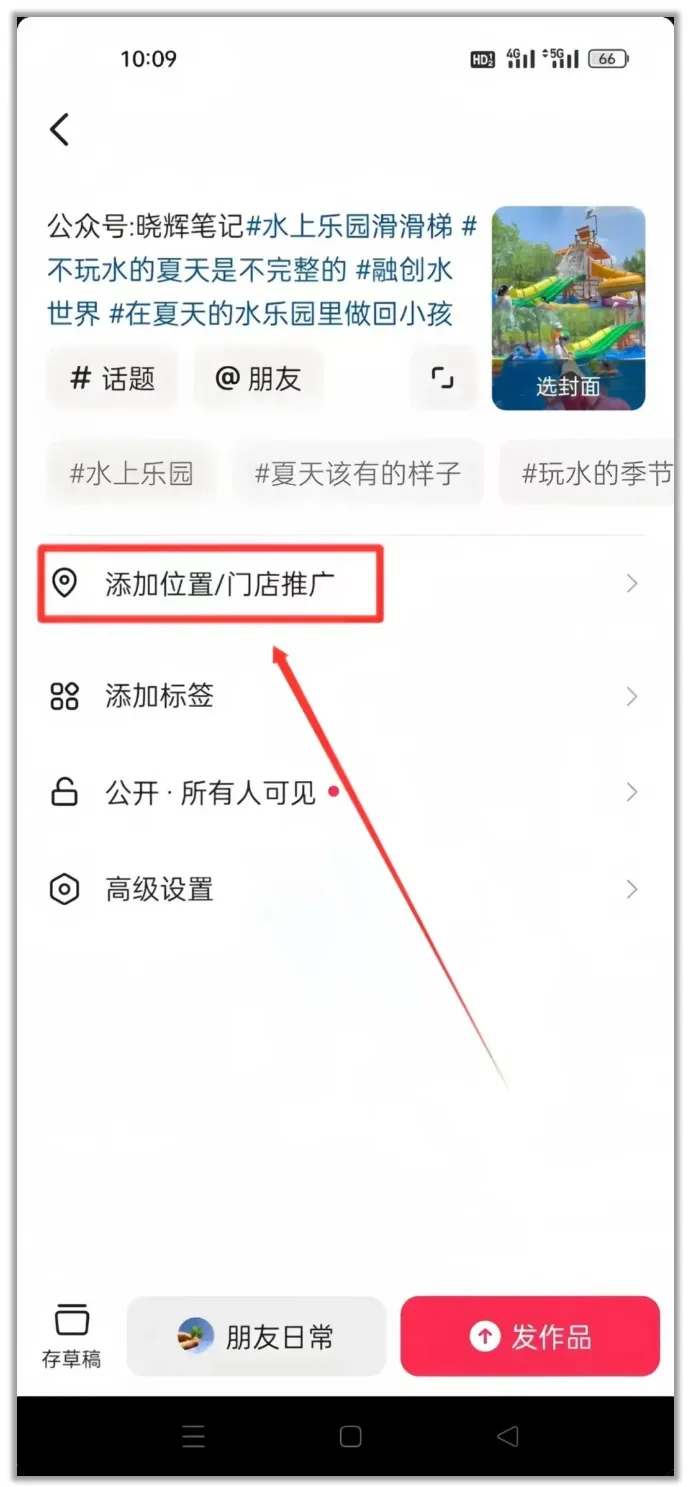This screenshot has width=695, height=1487.
Task: Tap the @ 朋友 button
Action: pyautogui.click(x=258, y=378)
